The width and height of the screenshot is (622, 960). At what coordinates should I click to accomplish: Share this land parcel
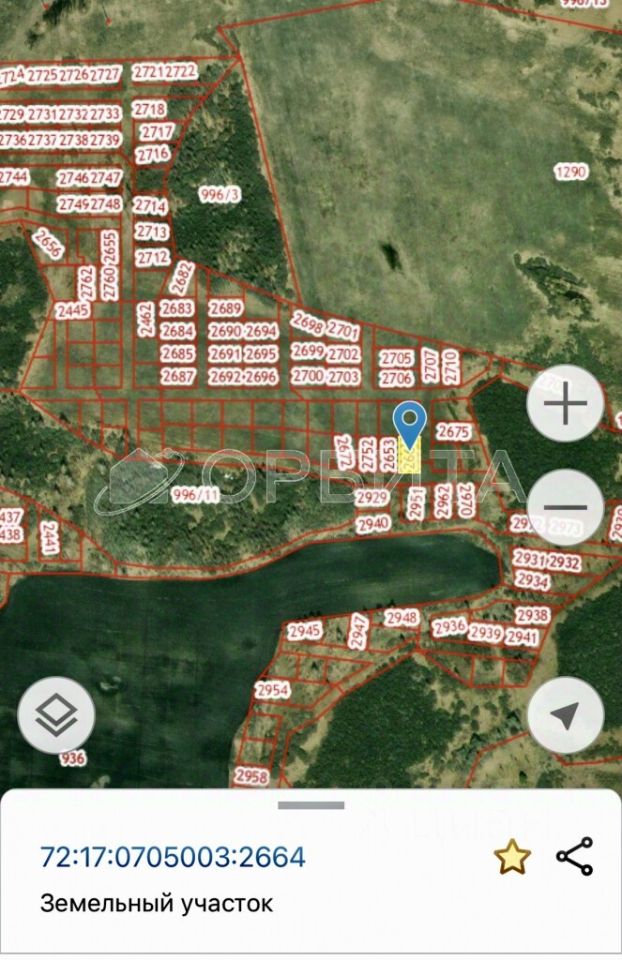click(574, 857)
